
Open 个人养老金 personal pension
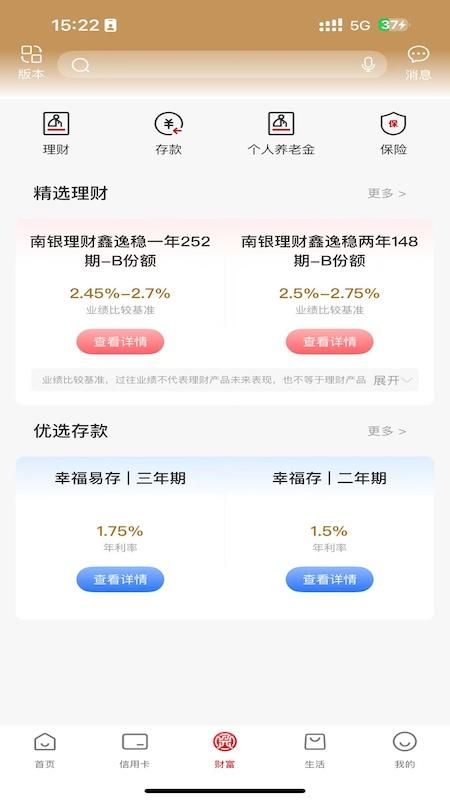click(x=281, y=134)
